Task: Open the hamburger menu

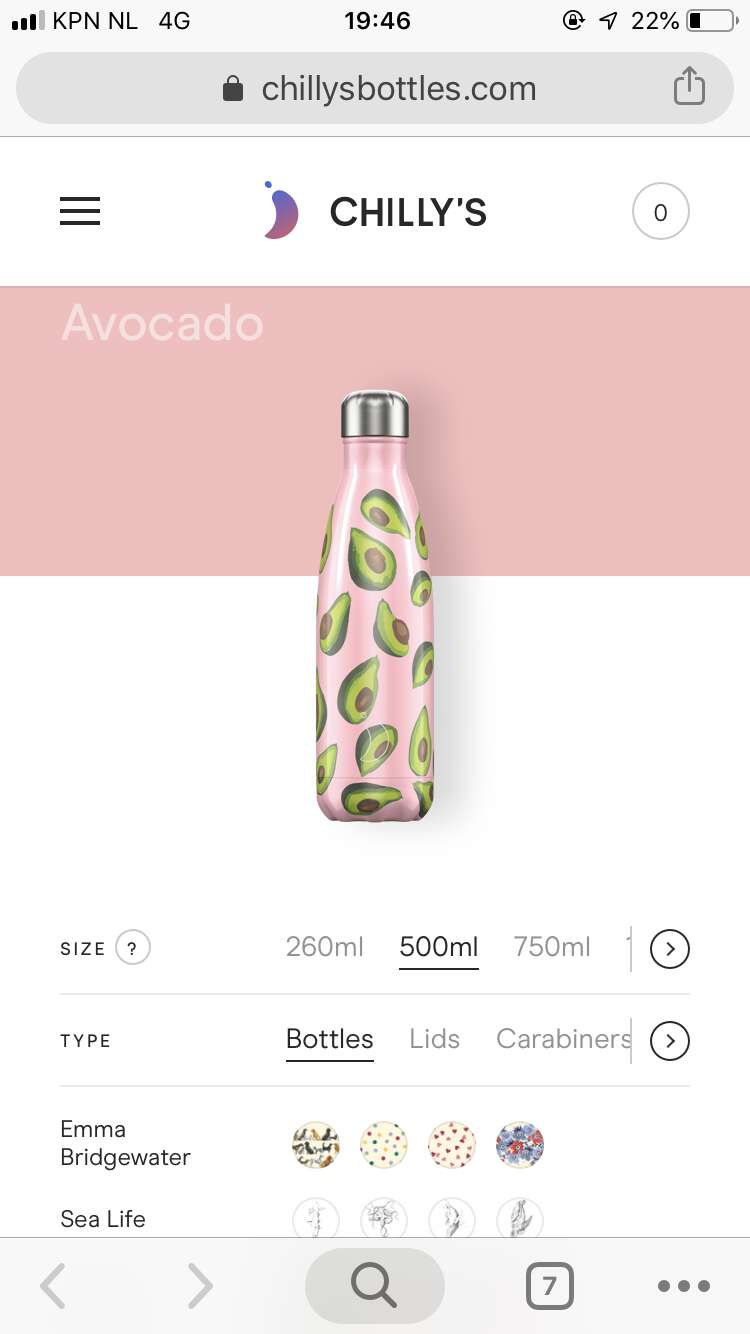Action: 80,212
